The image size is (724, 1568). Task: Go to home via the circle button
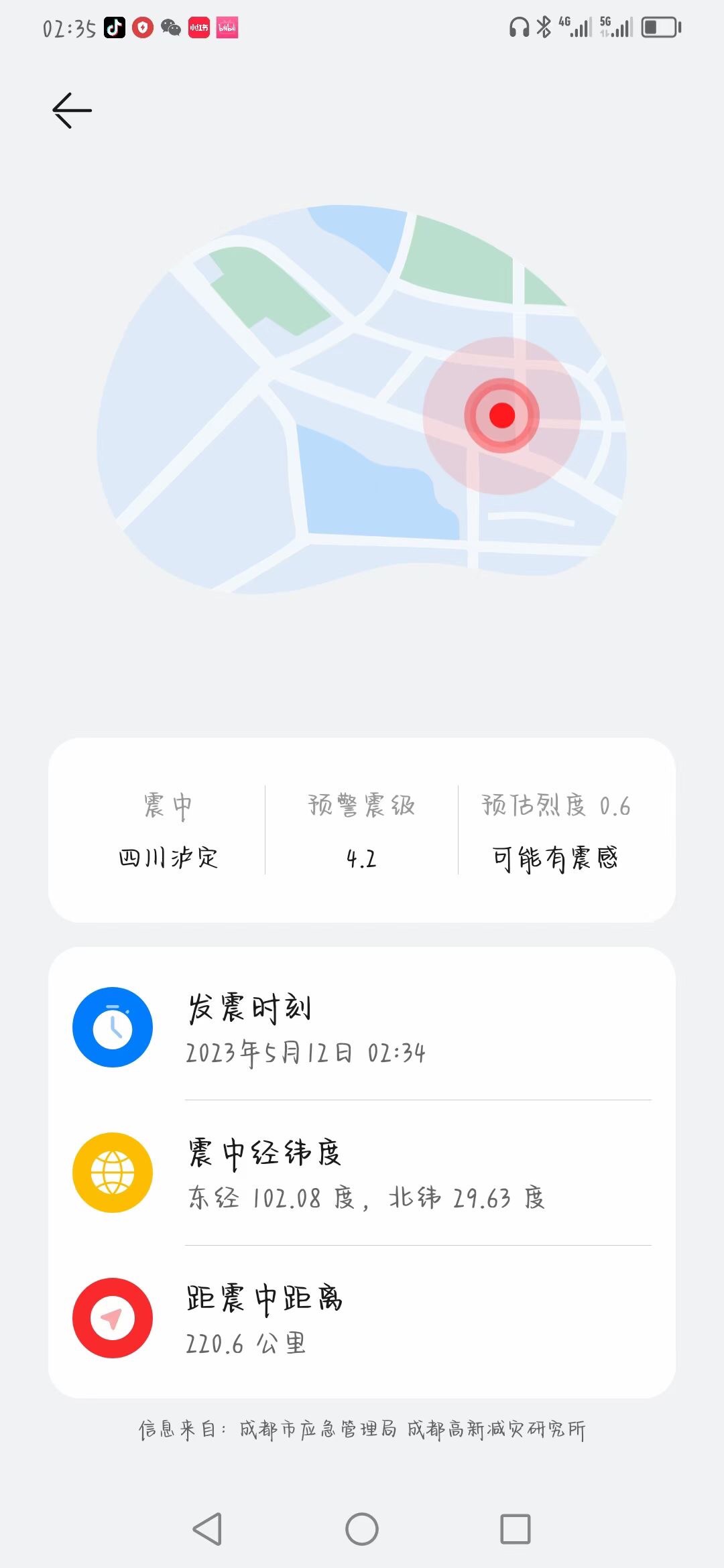pos(362,1529)
